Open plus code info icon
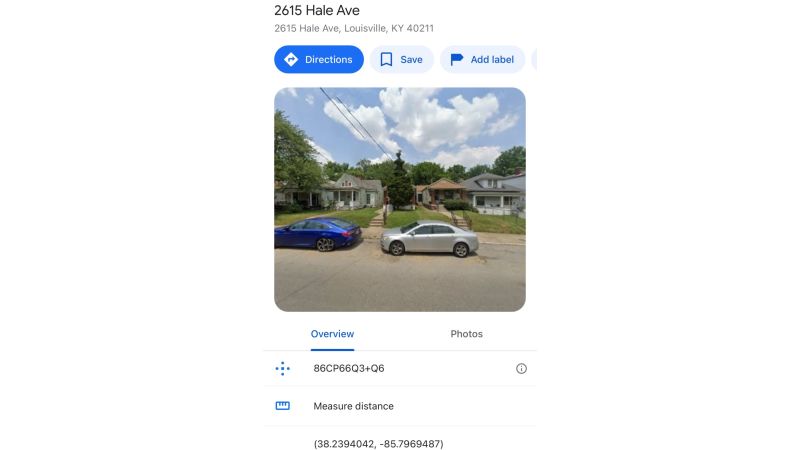 pyautogui.click(x=521, y=369)
